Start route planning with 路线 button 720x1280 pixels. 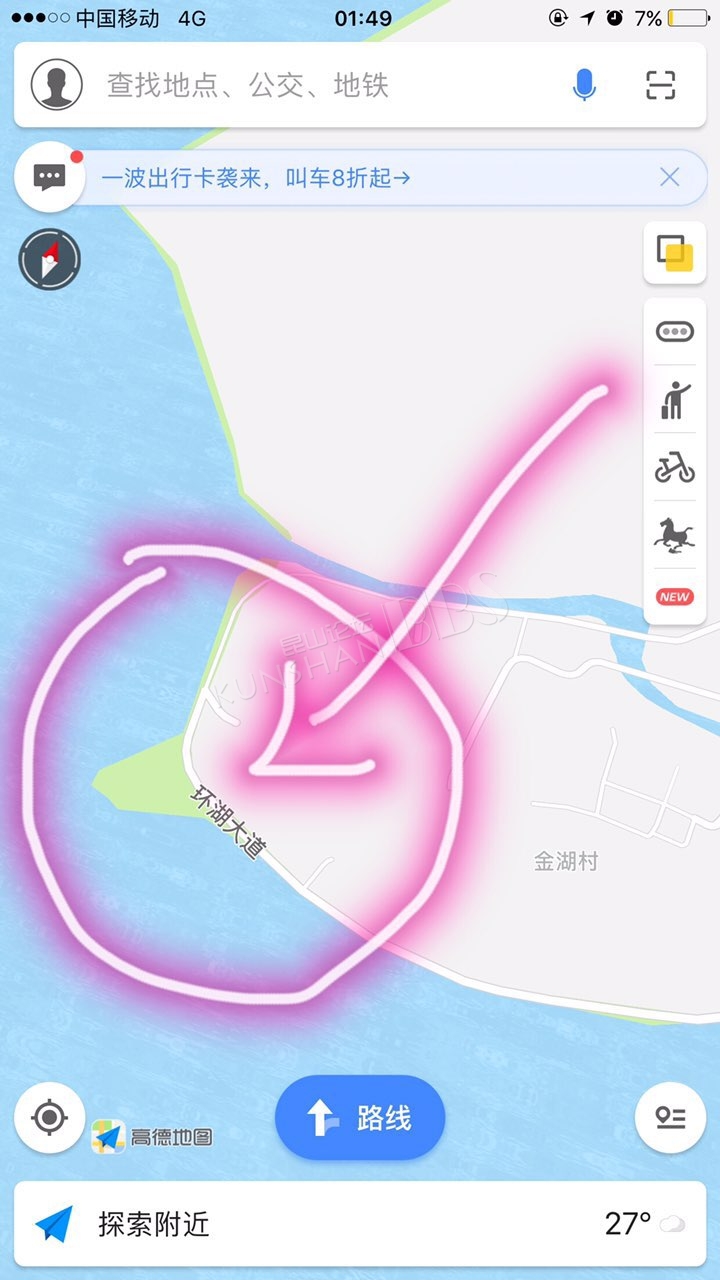(360, 1117)
